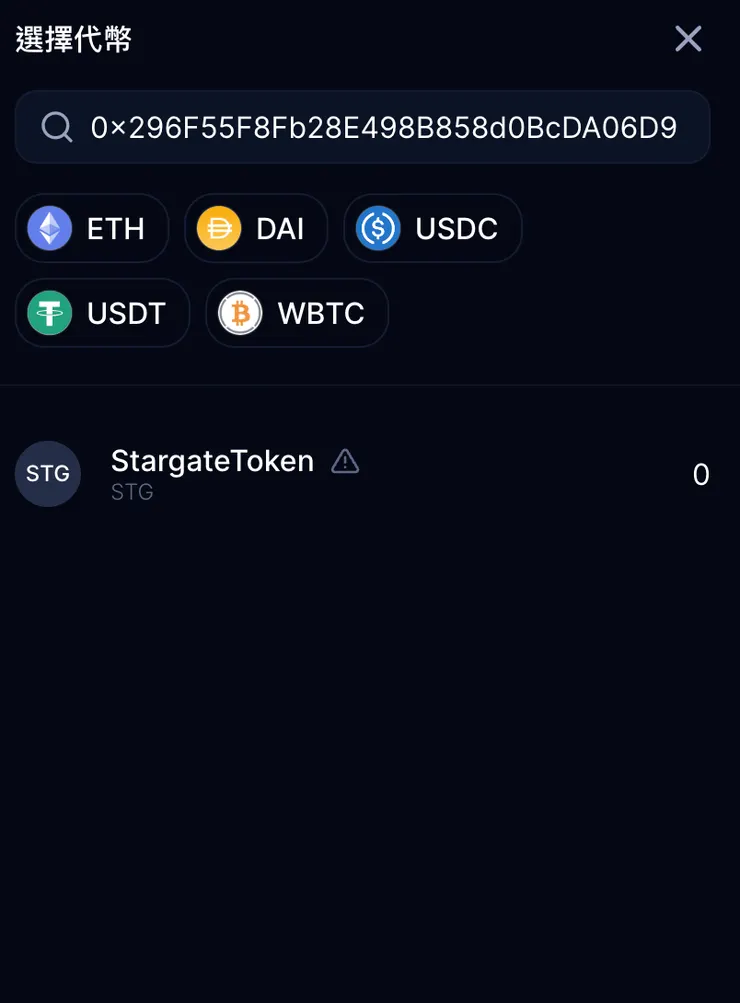Select the USDC token shortcut
Screen dimensions: 740x1003
coord(432,228)
